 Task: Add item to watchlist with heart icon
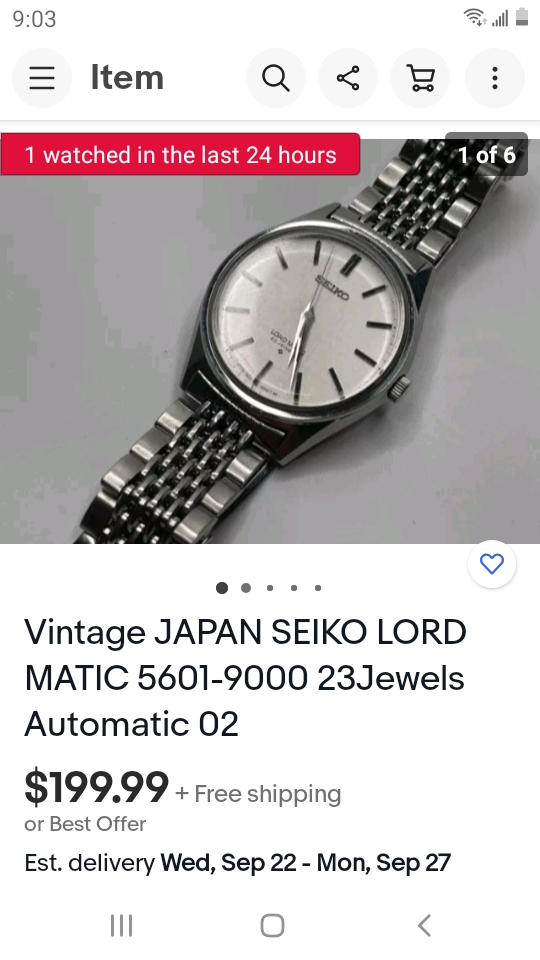[492, 564]
